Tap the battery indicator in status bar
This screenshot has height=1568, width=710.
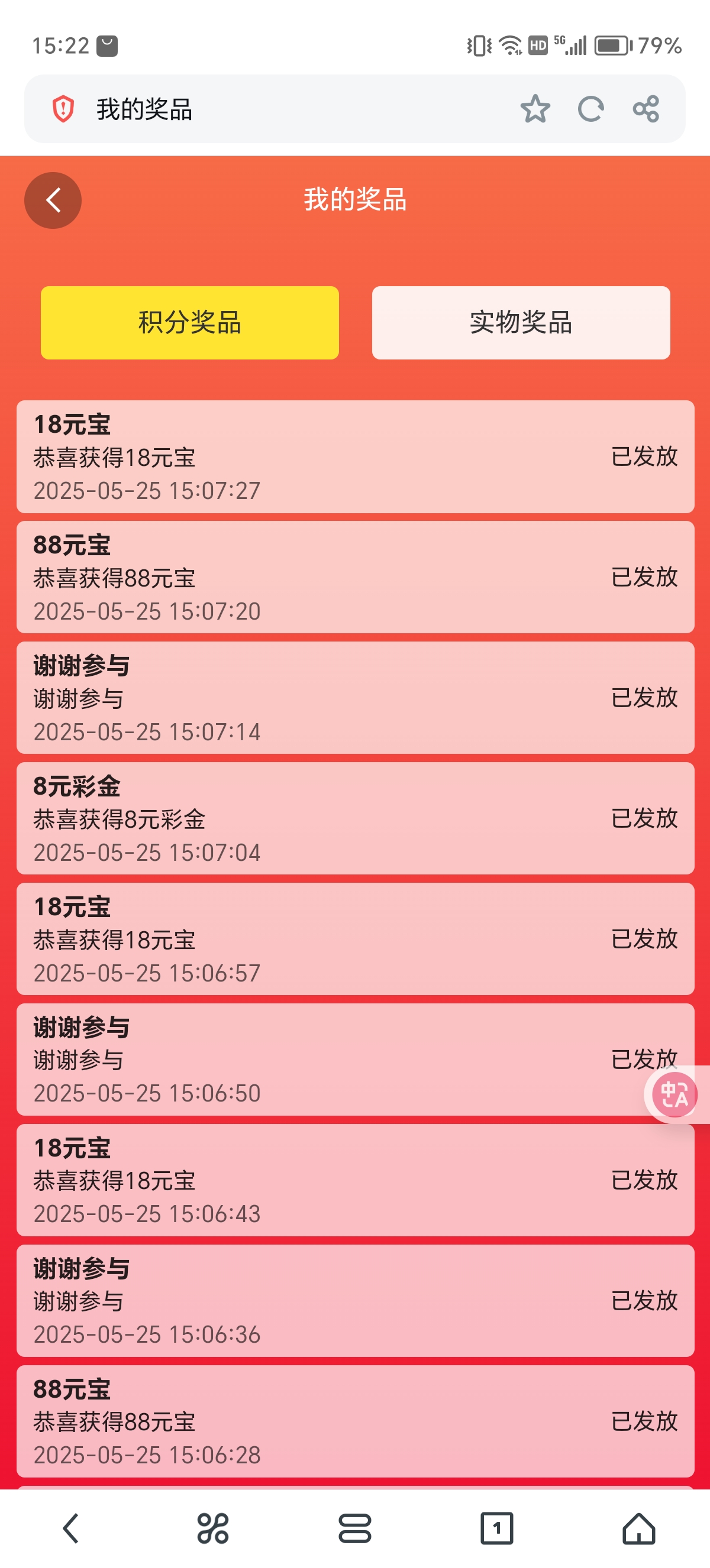[x=611, y=43]
